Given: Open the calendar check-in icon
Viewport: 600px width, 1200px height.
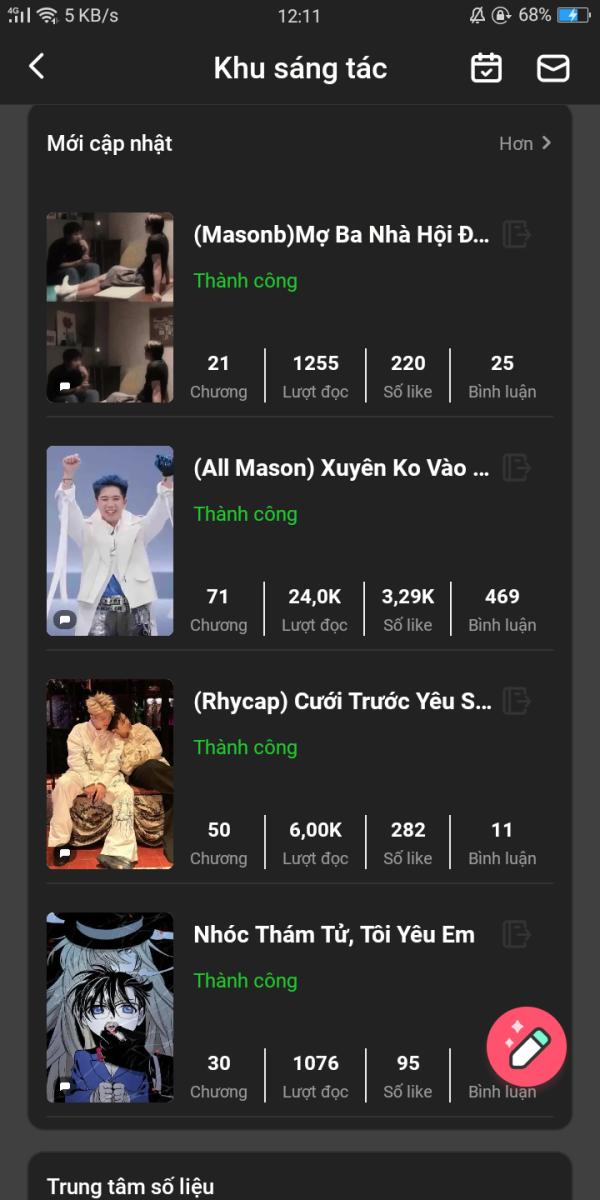Looking at the screenshot, I should point(486,68).
